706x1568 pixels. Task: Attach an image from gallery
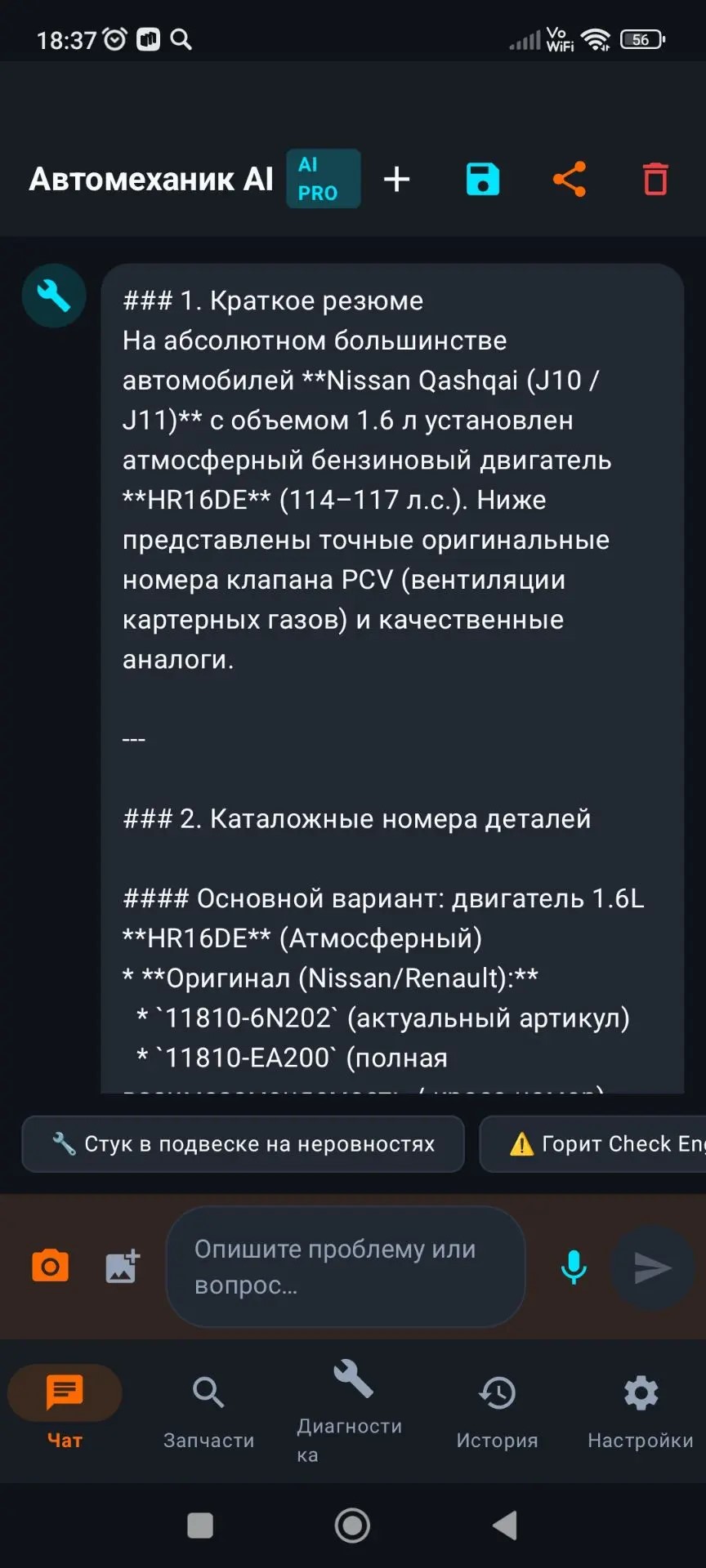[123, 1267]
